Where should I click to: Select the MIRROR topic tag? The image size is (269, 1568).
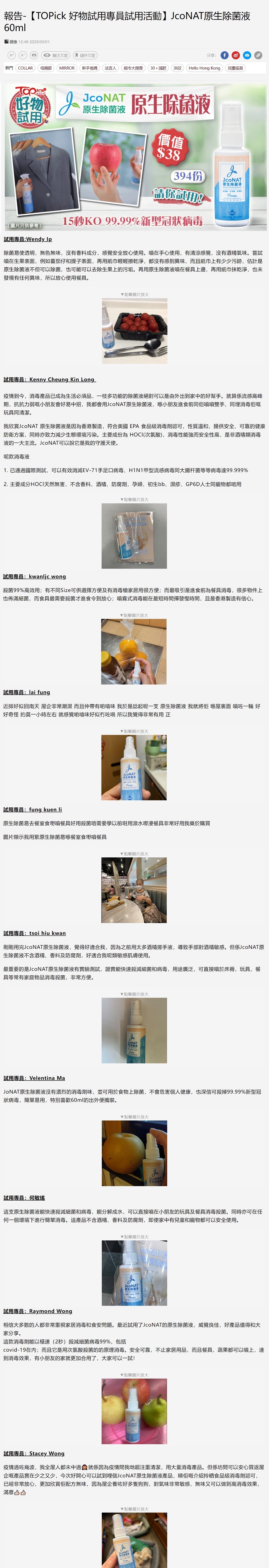click(67, 68)
